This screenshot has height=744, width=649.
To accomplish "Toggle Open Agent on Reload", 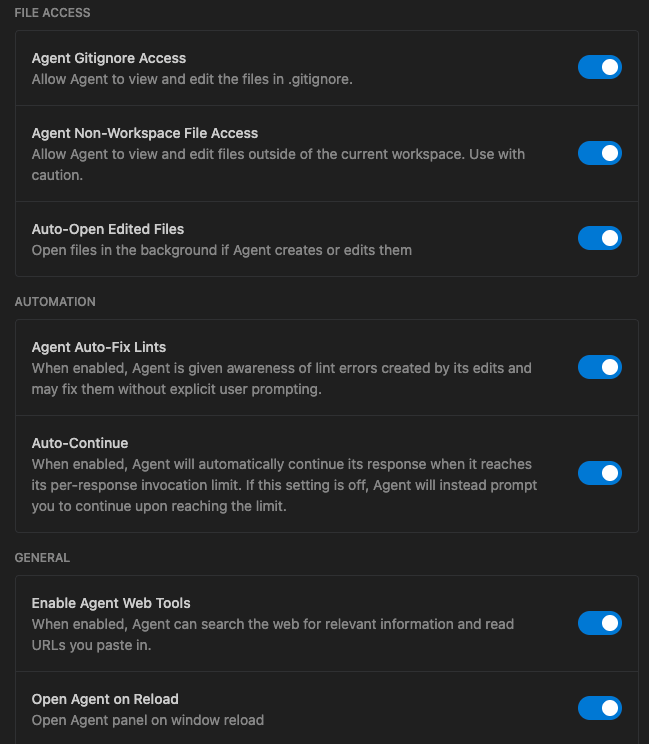I will (600, 708).
